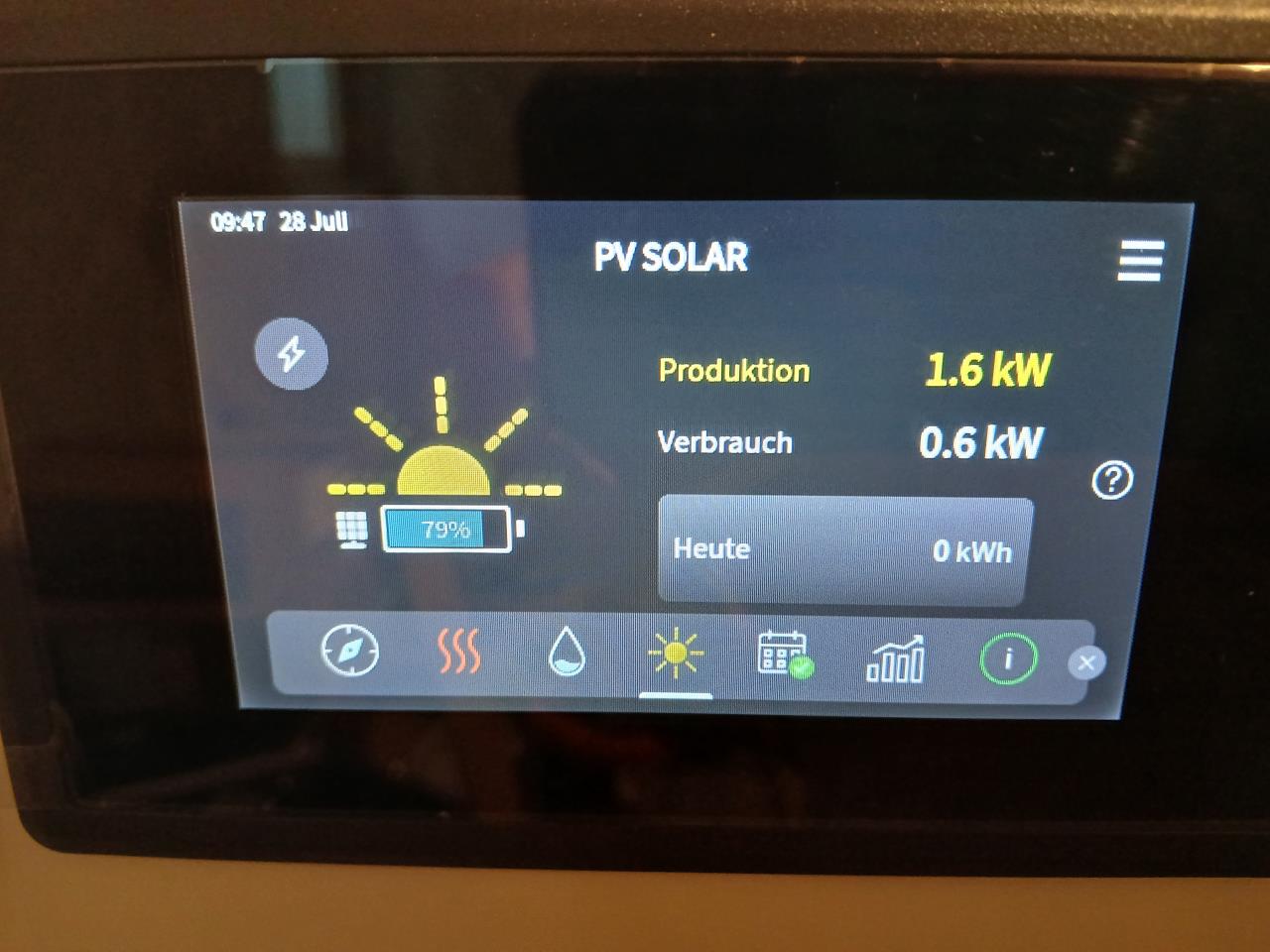Switch to the heating tab
The width and height of the screenshot is (1270, 952).
(458, 653)
